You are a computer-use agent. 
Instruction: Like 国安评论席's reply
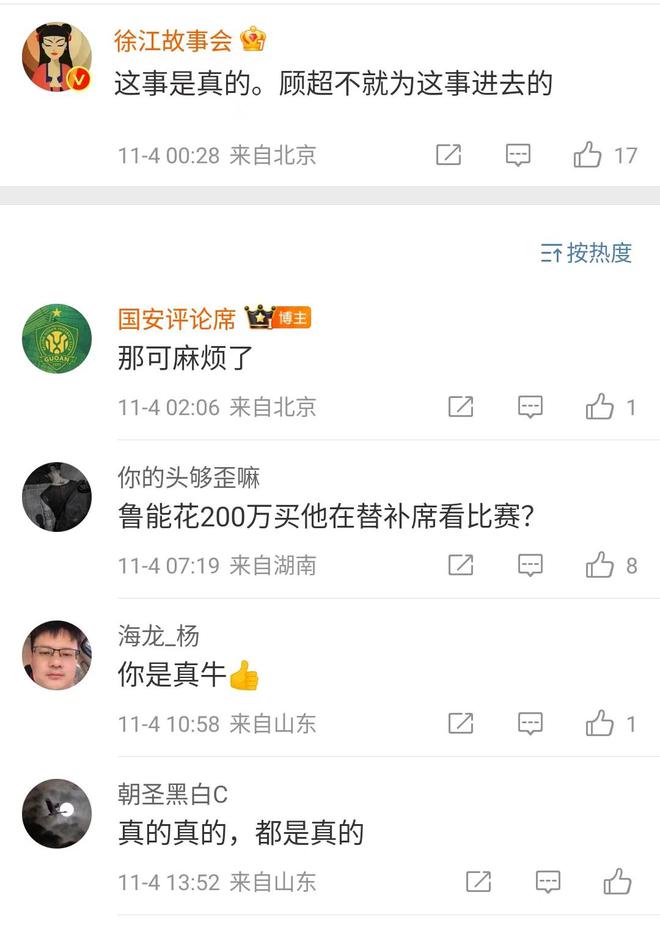click(x=600, y=407)
